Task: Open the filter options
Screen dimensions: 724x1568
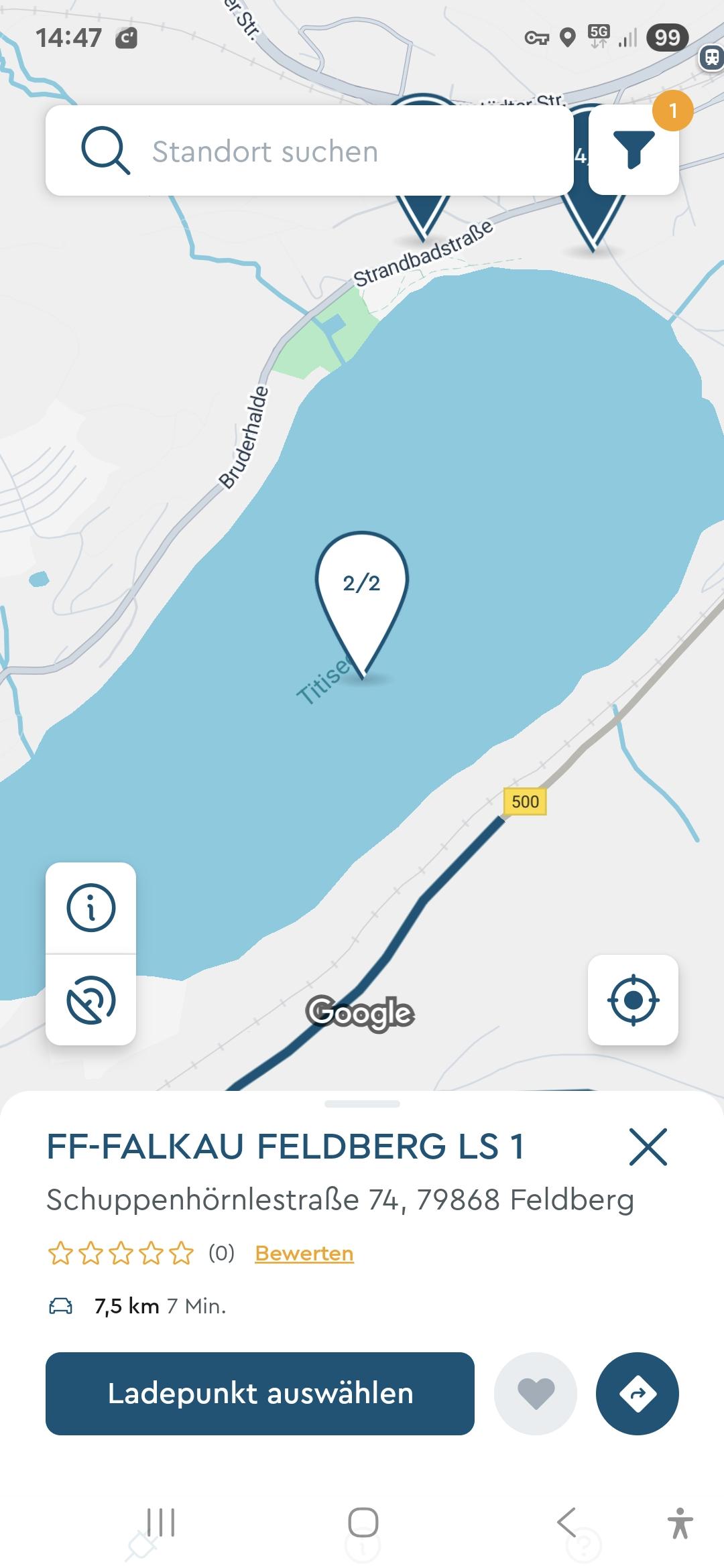Action: (x=633, y=150)
